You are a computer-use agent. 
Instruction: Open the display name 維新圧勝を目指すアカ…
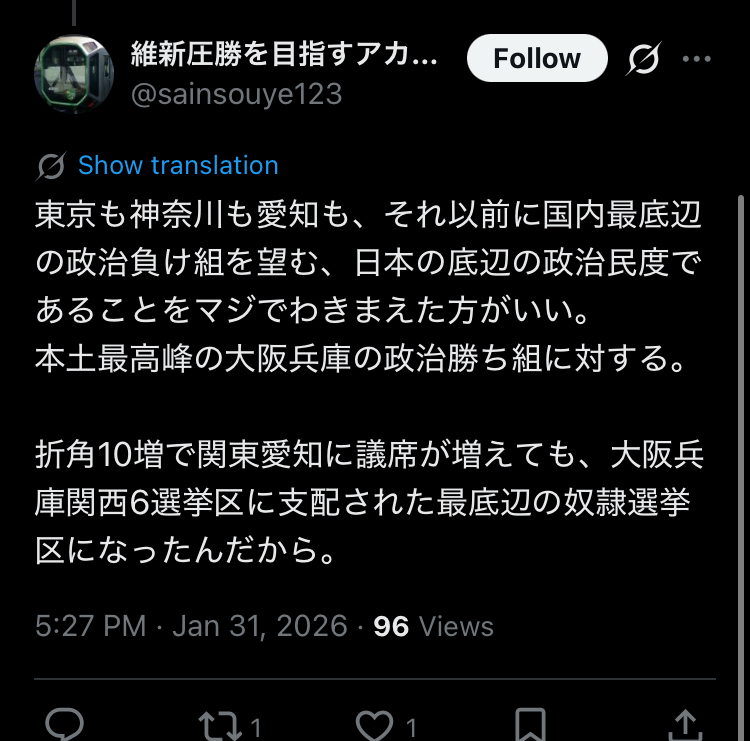(x=285, y=56)
